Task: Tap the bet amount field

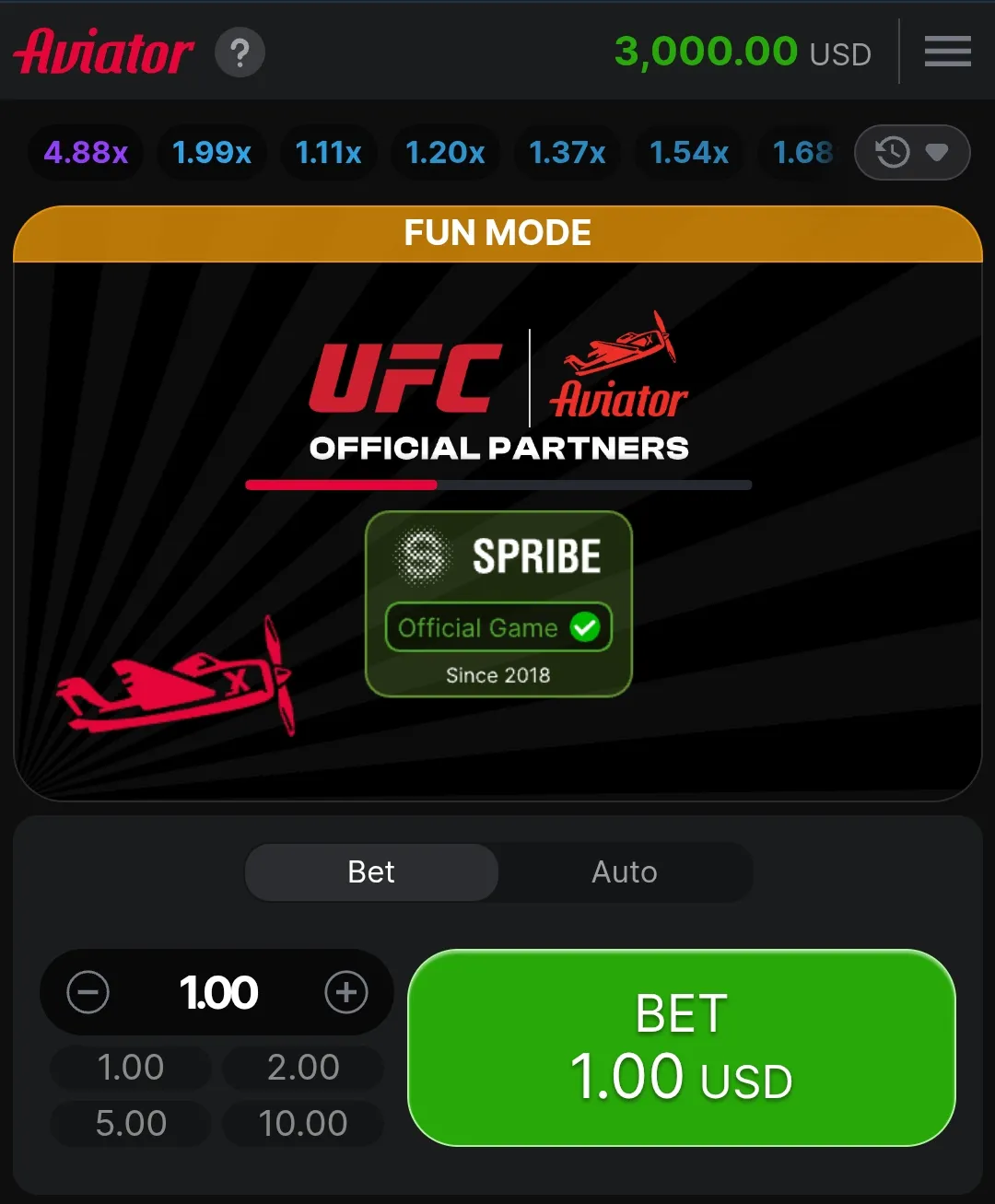Action: pyautogui.click(x=218, y=992)
